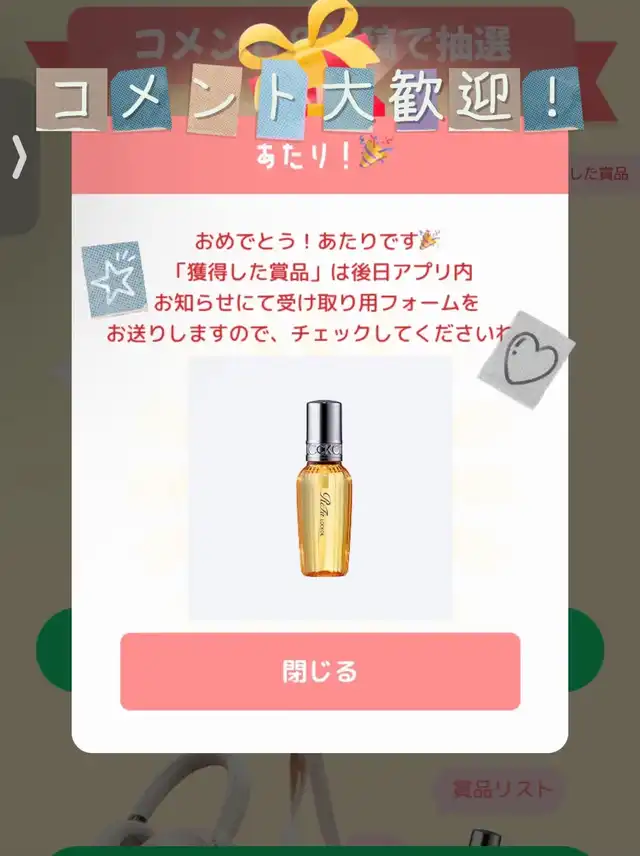Image resolution: width=640 pixels, height=856 pixels.
Task: Close the winning prize dialog with 閉じる
Action: [x=320, y=671]
